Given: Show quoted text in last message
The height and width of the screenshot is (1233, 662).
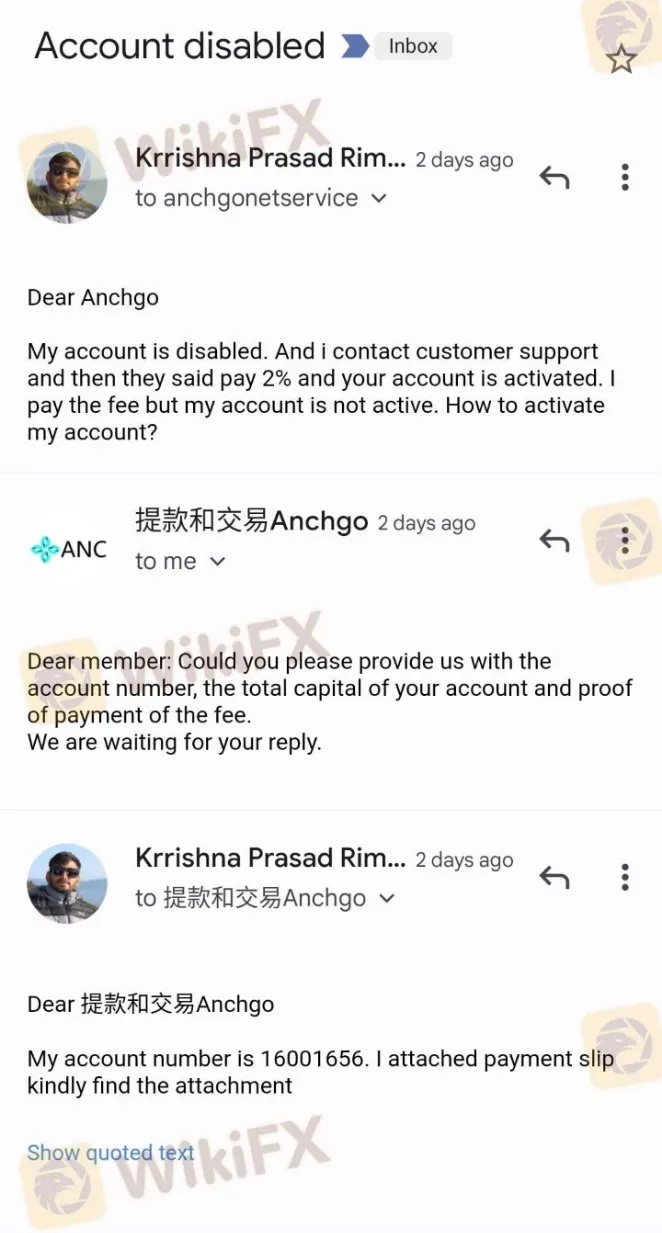Looking at the screenshot, I should click(x=111, y=1153).
